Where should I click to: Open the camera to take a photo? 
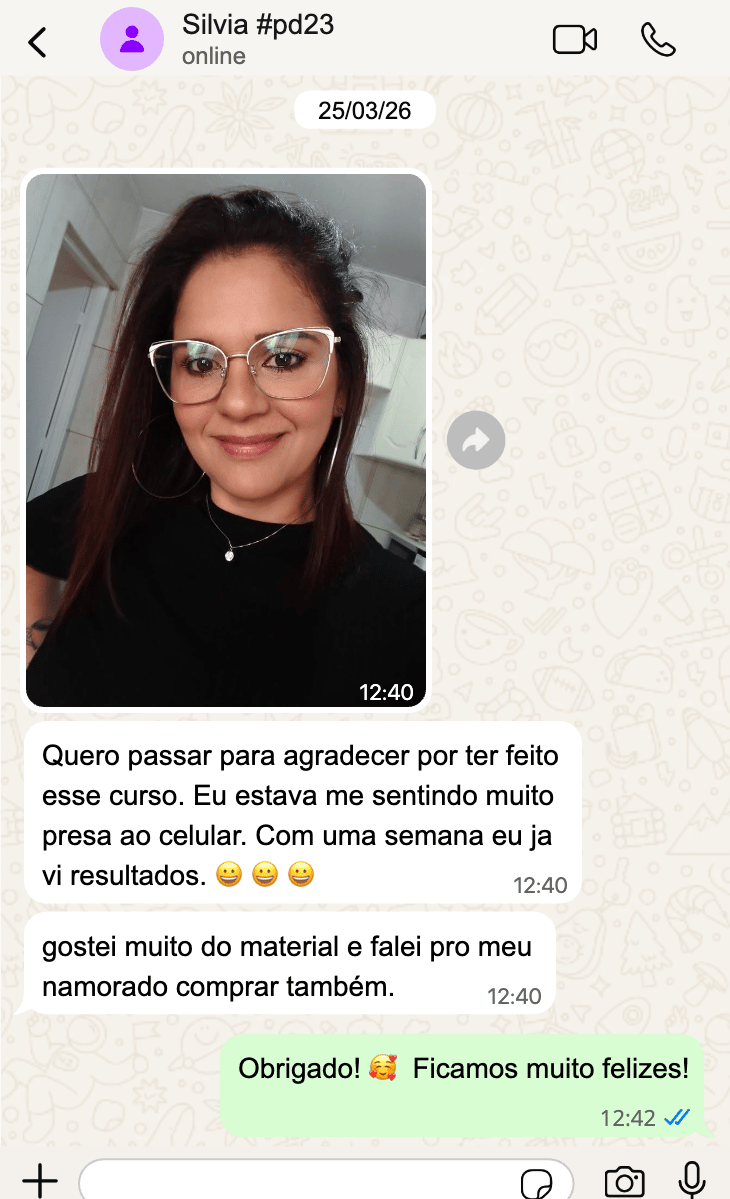click(x=624, y=1181)
